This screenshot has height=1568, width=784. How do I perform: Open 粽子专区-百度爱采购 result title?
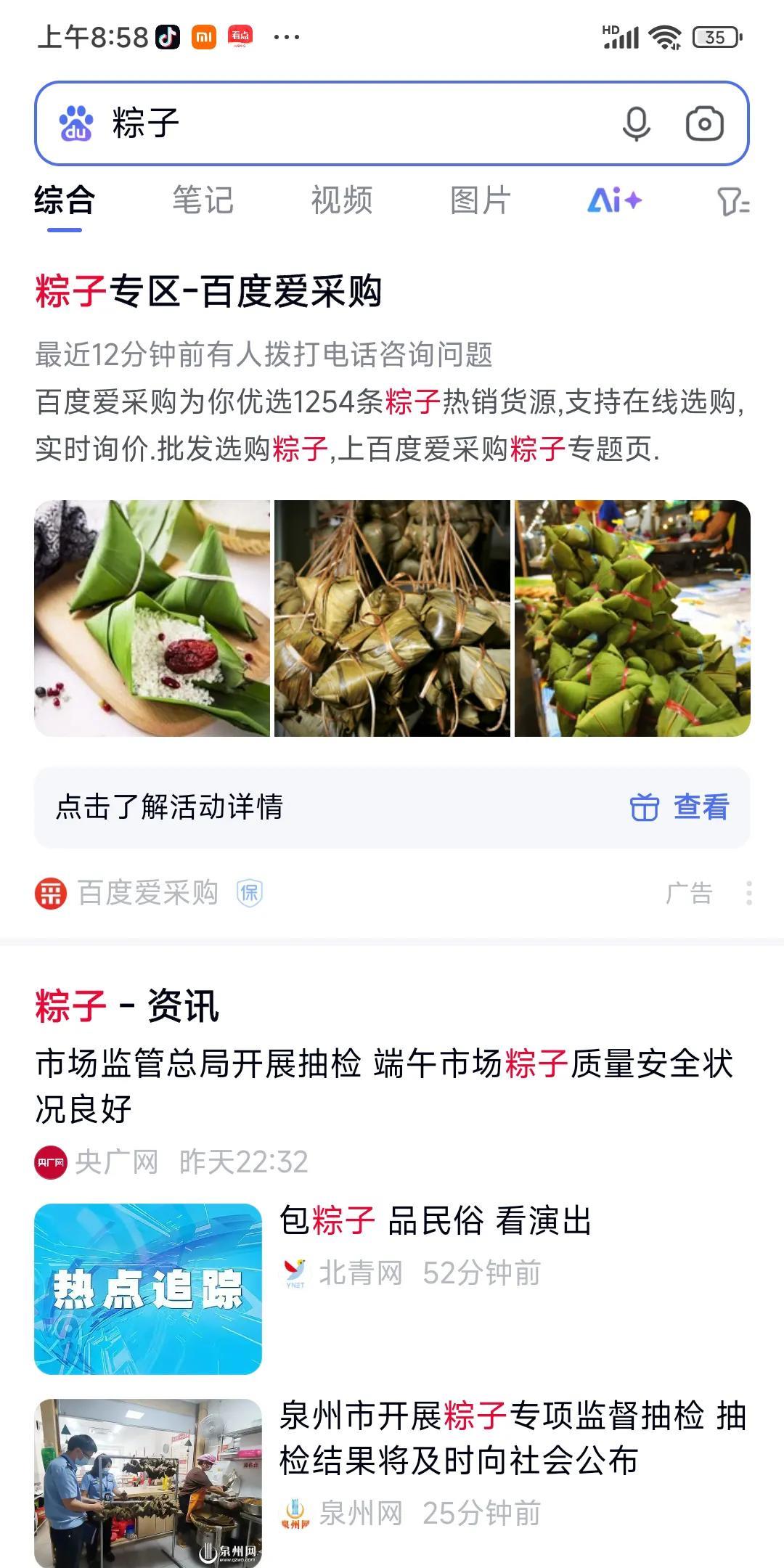(208, 292)
